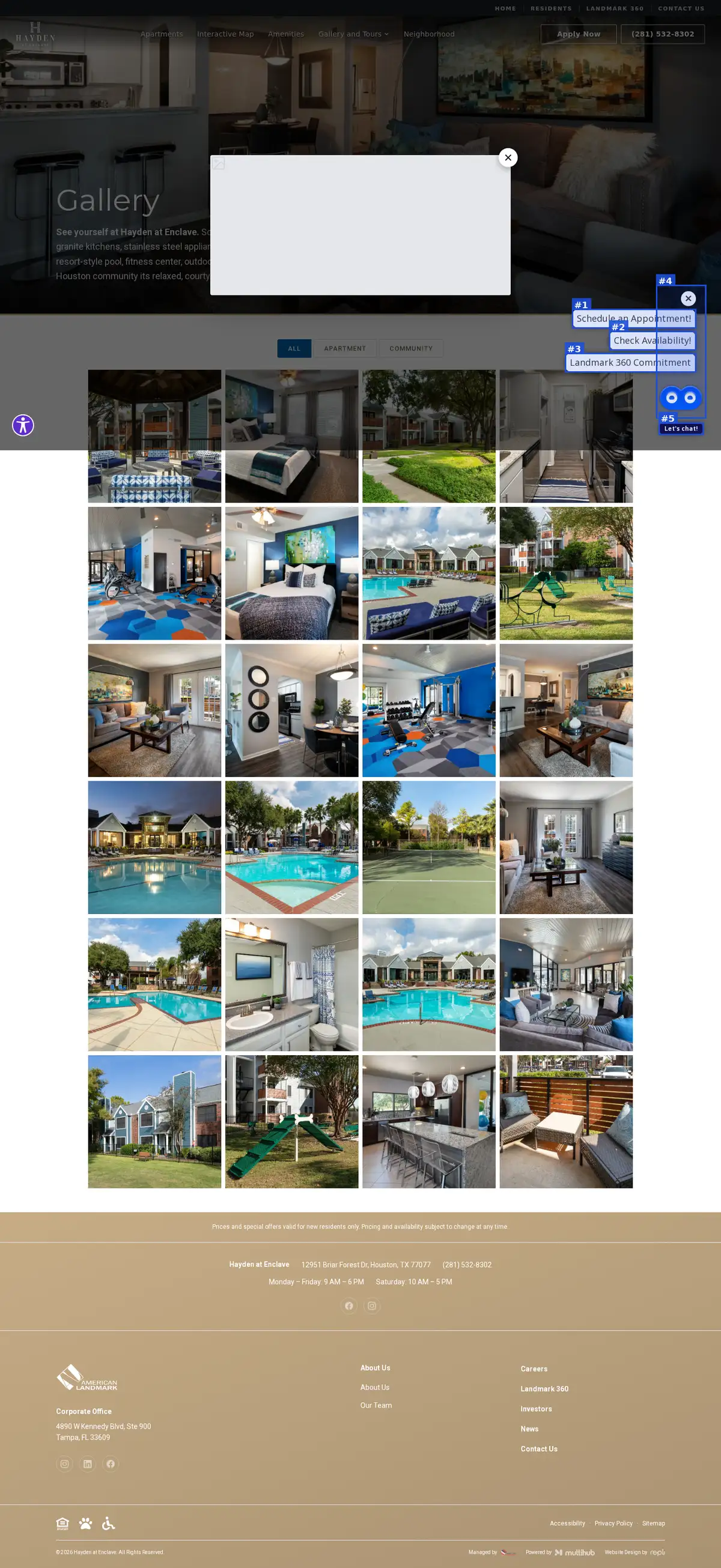Choose Schedule an Appointment in chat widget

[x=633, y=318]
